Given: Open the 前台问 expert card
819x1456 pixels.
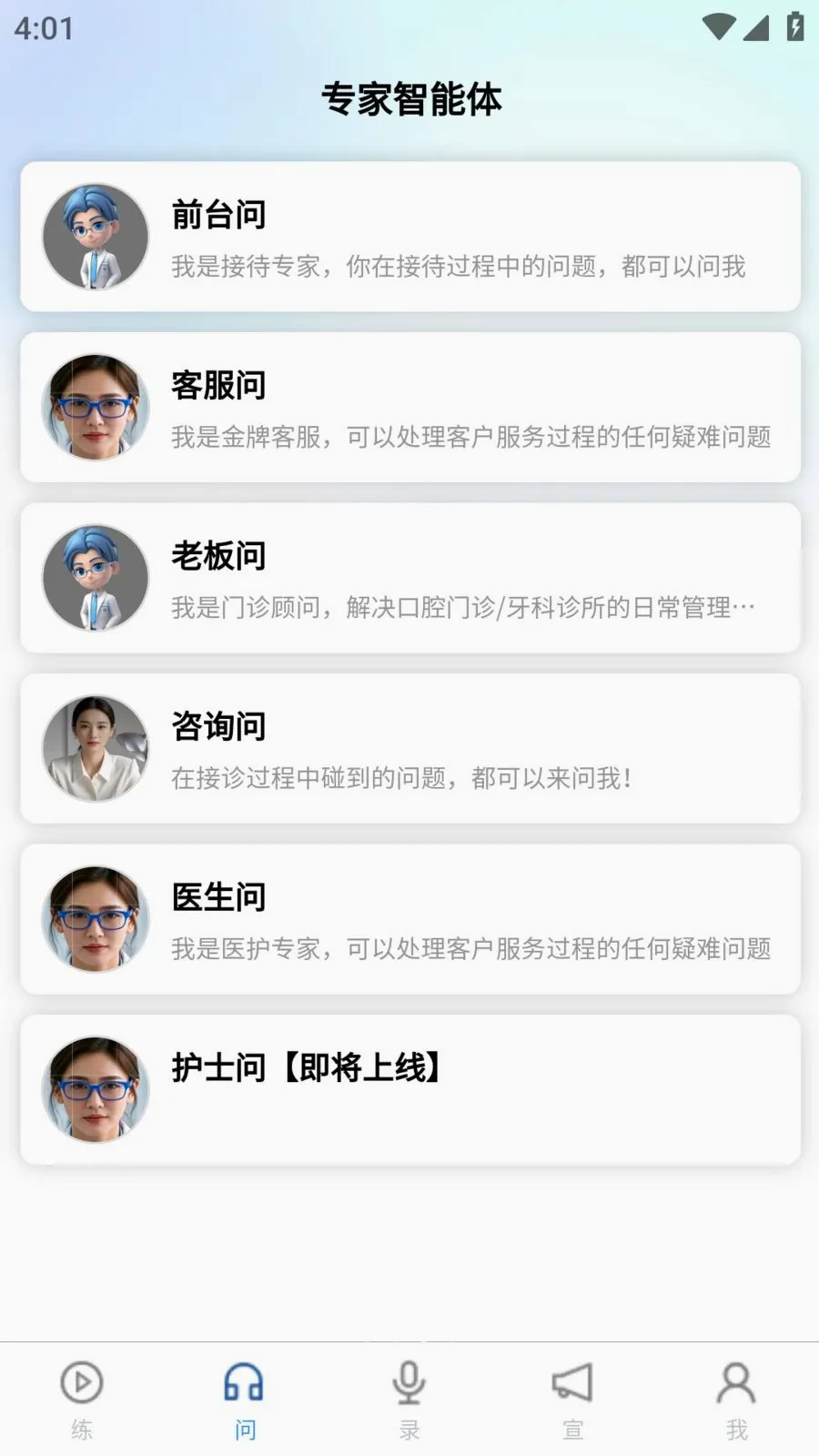Looking at the screenshot, I should tap(409, 237).
